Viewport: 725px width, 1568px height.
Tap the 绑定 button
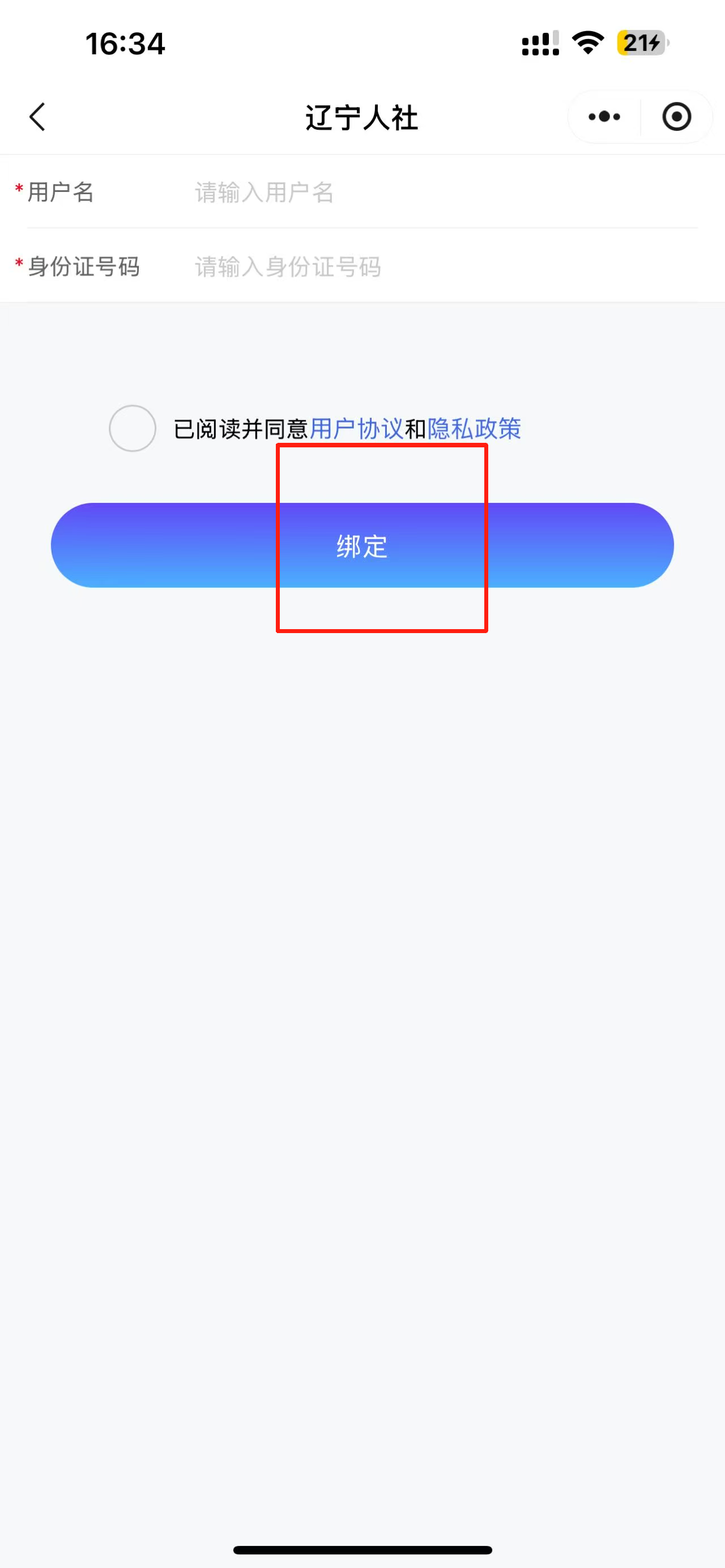coord(361,545)
